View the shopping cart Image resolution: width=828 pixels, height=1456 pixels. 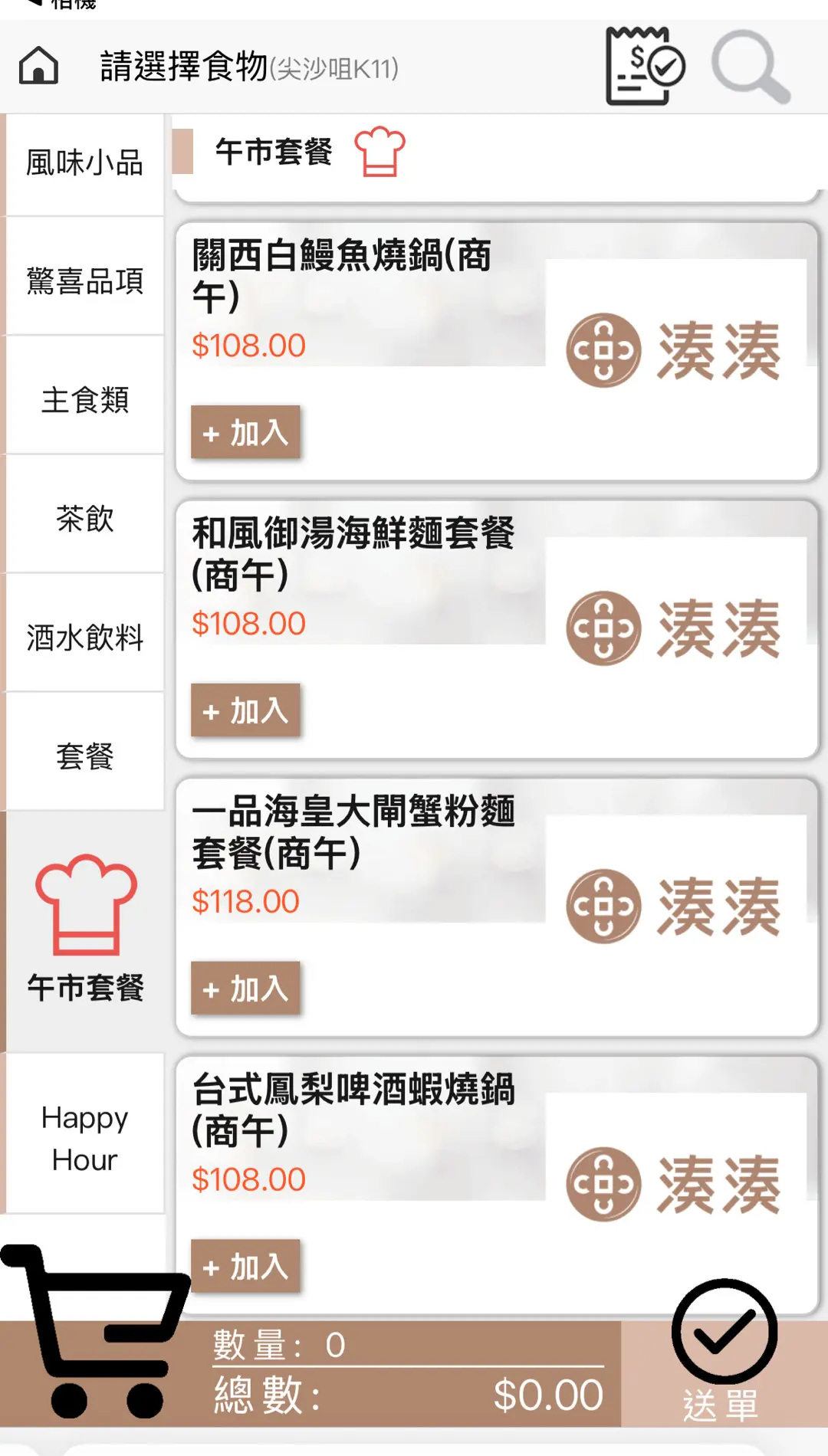[x=96, y=1333]
